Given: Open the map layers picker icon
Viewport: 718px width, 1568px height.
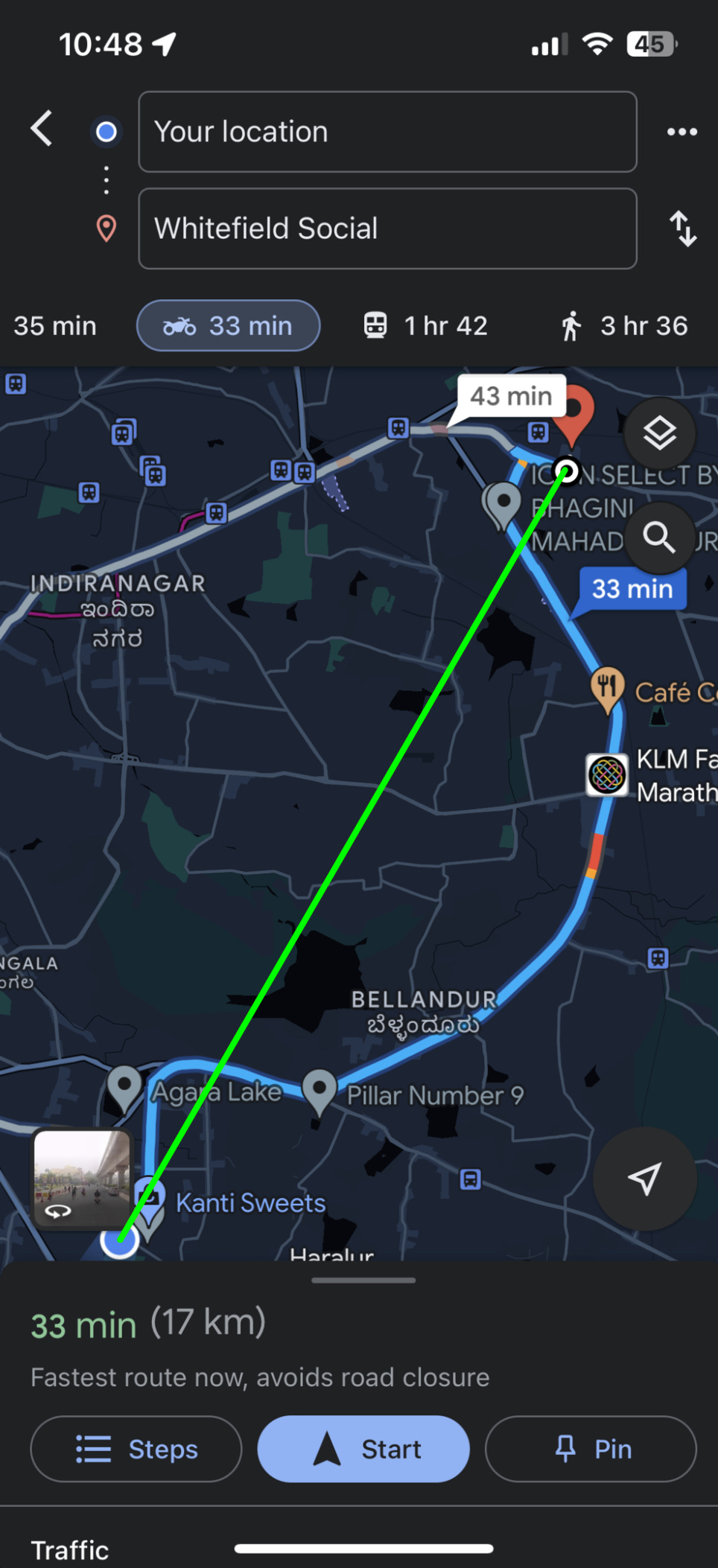Looking at the screenshot, I should click(660, 433).
